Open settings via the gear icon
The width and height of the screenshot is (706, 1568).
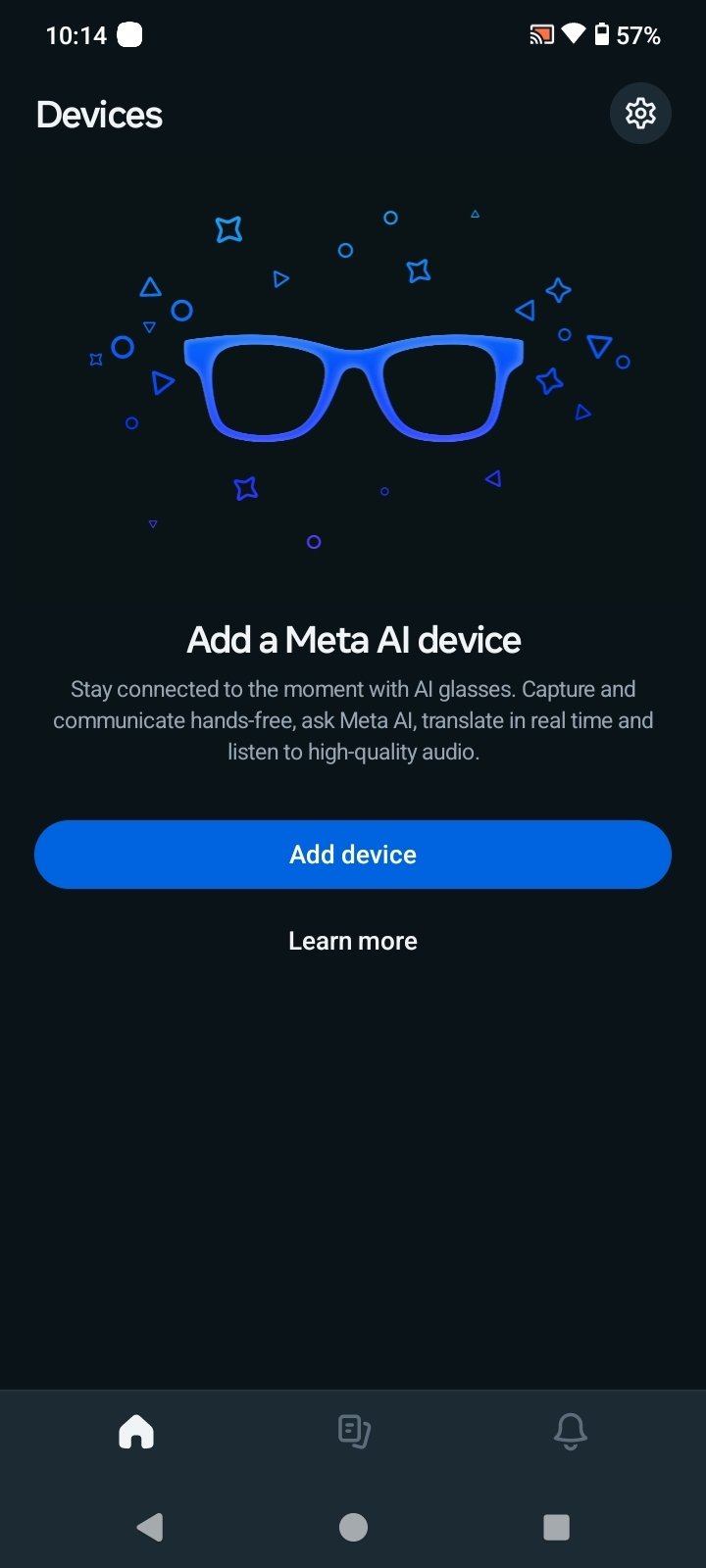click(640, 114)
